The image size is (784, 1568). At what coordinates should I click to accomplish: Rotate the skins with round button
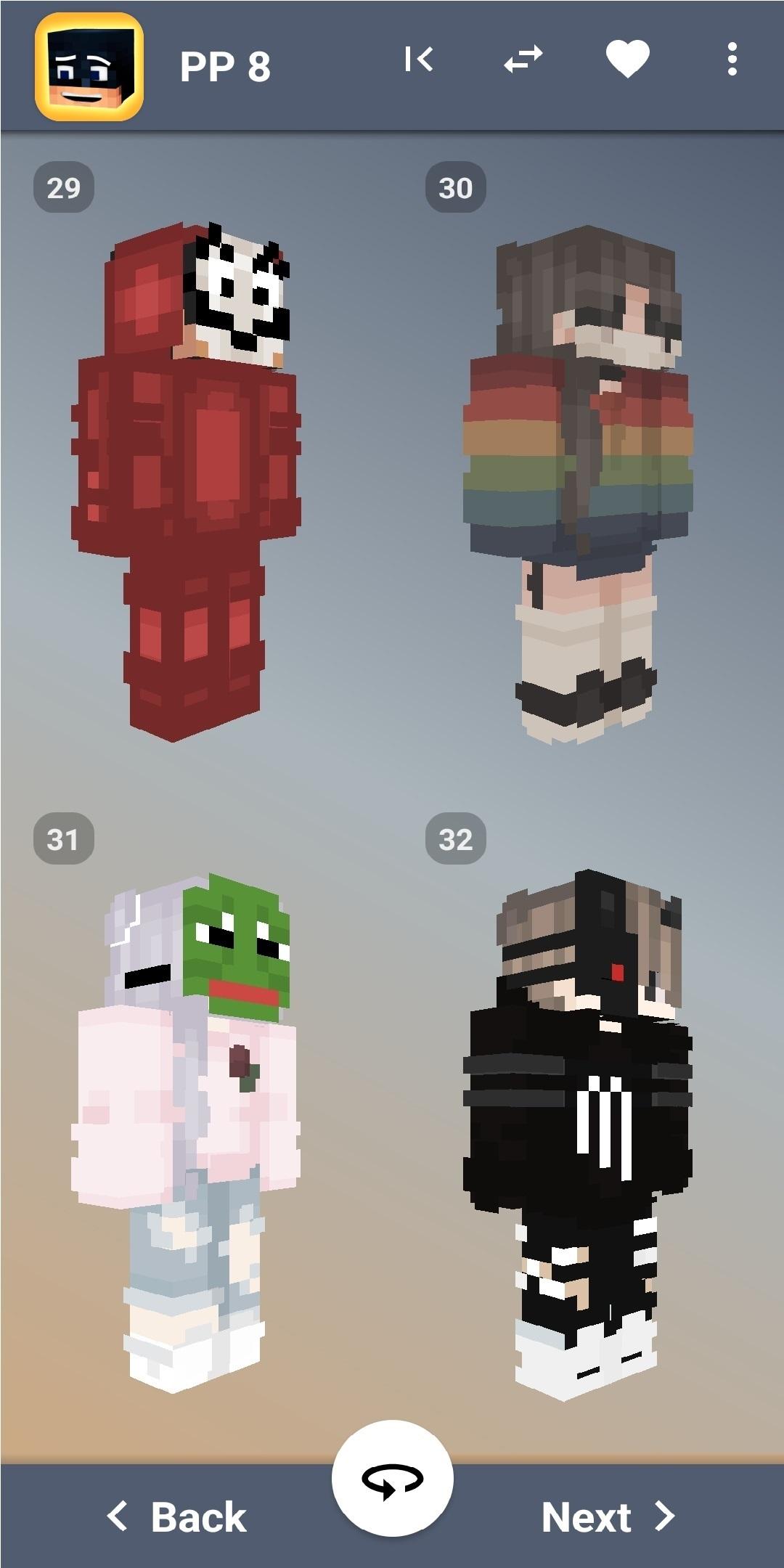(x=393, y=1479)
